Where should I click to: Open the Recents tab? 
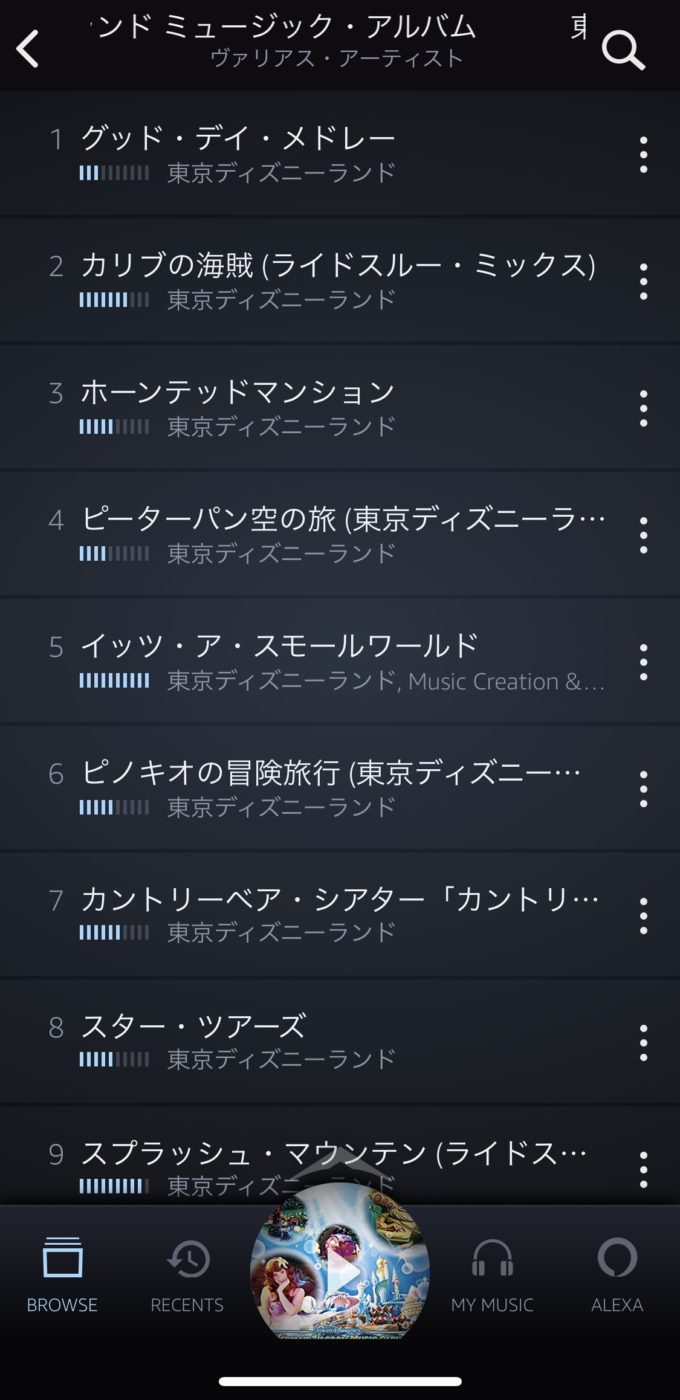point(187,1272)
